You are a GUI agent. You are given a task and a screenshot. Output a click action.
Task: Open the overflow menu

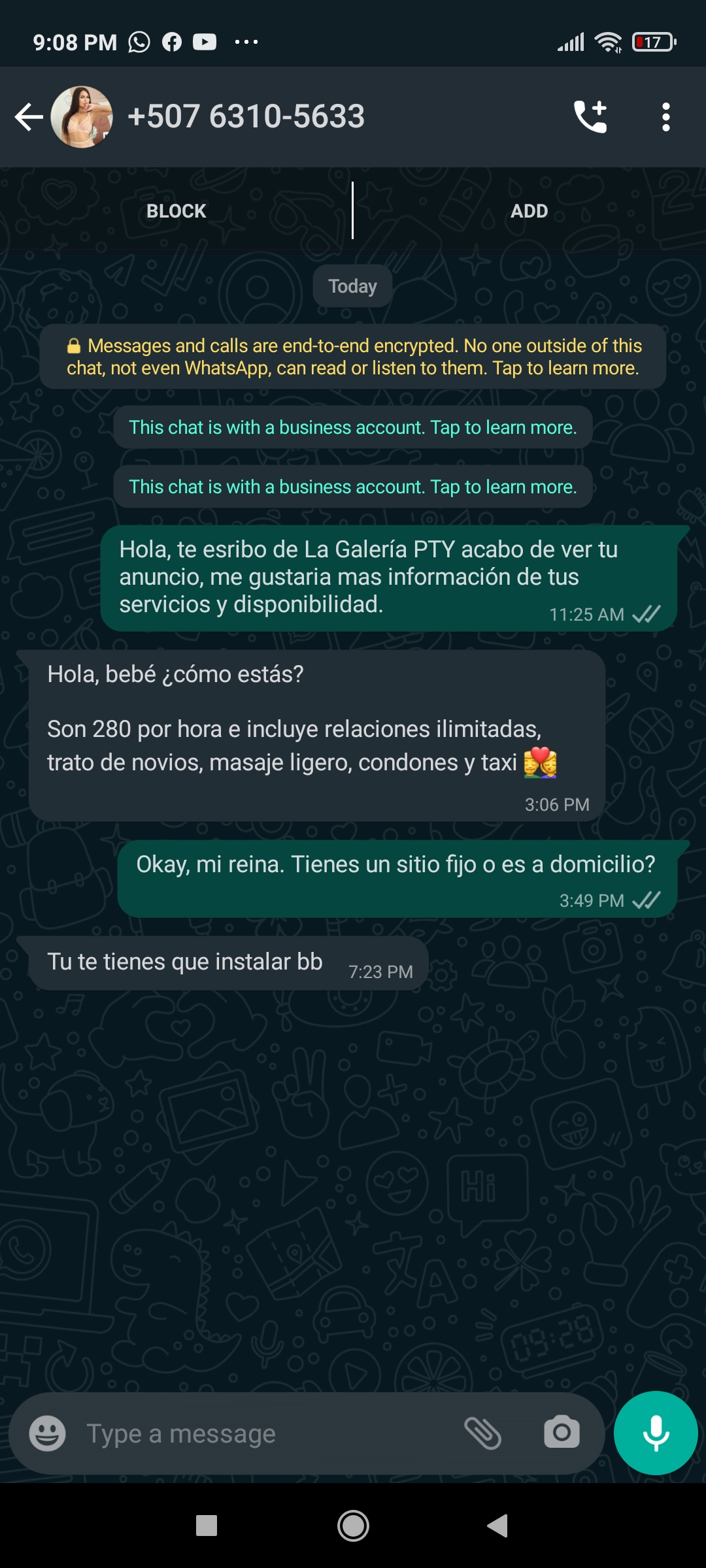(x=665, y=117)
